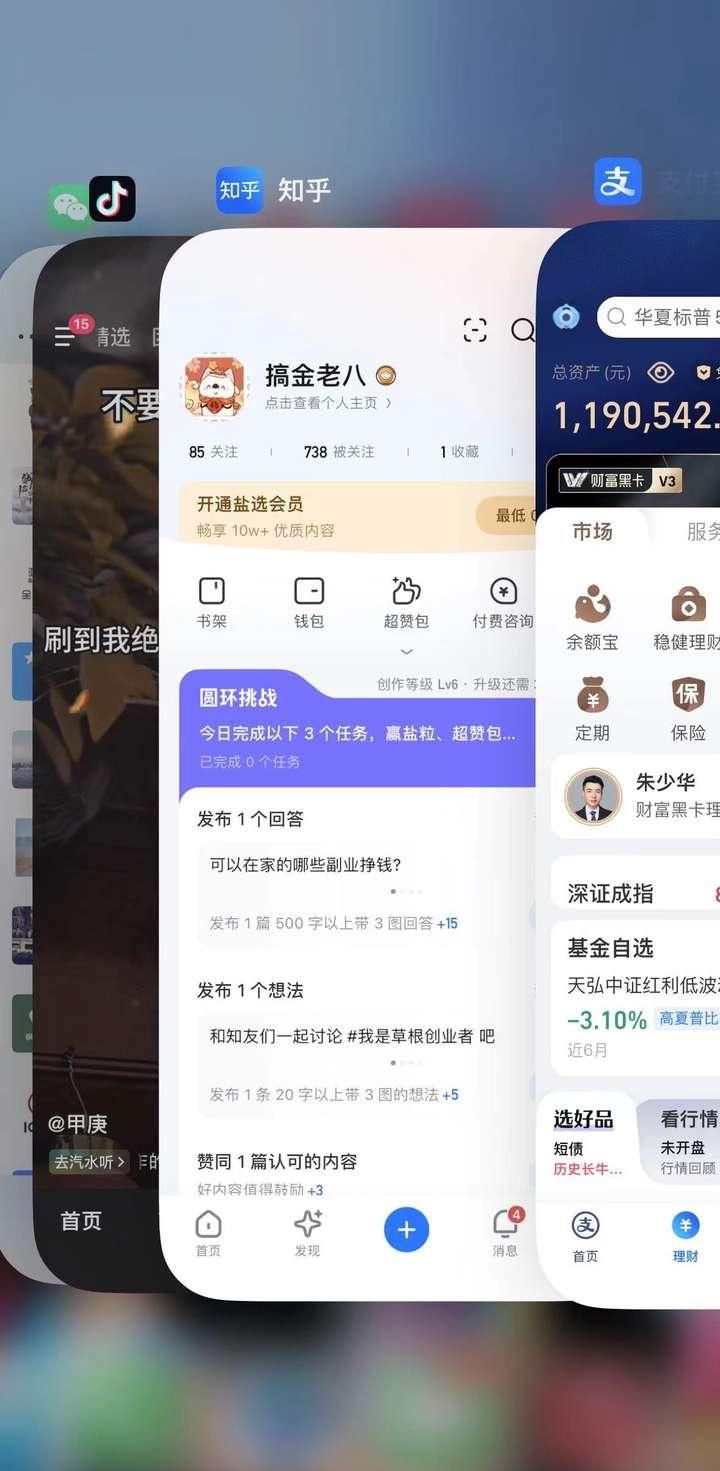Open the Zhihu app card
720x1471 pixels.
(350, 760)
